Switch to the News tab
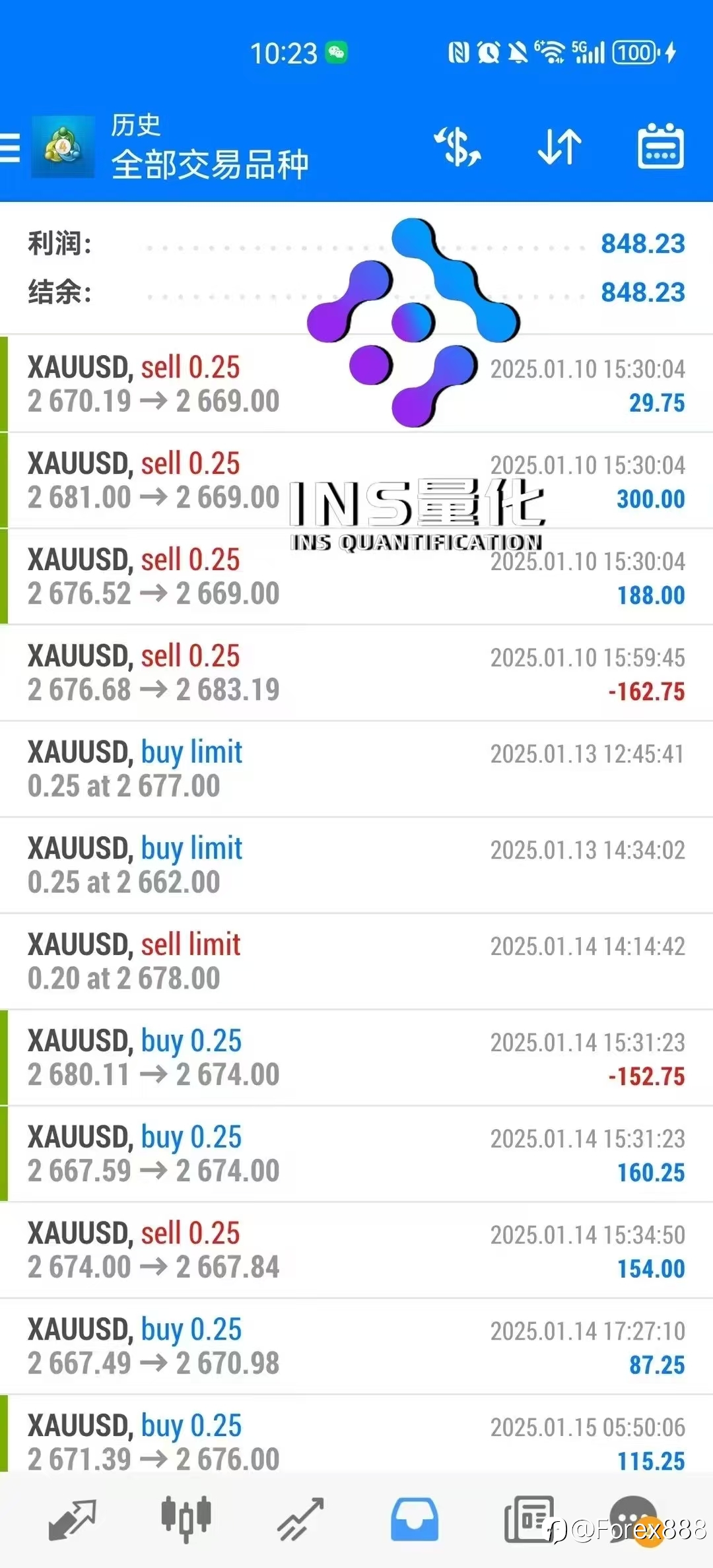This screenshot has height=1568, width=713. (529, 1519)
